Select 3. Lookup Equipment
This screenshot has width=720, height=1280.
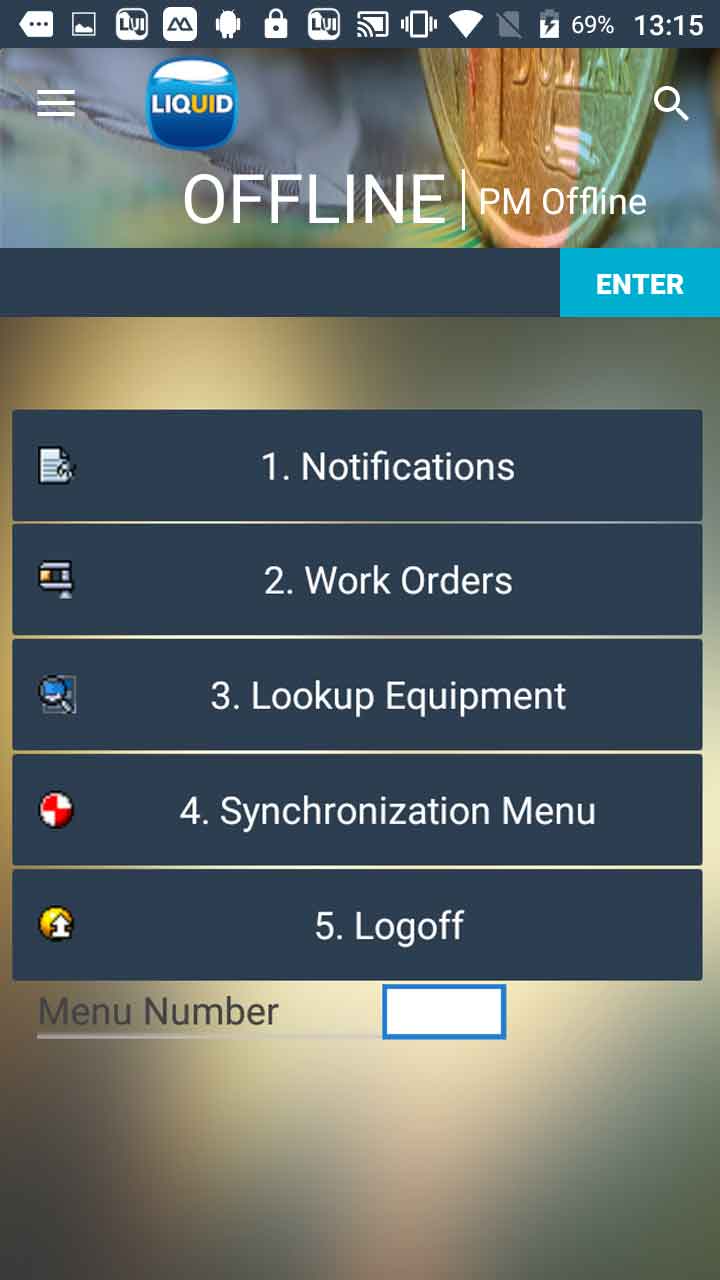(x=357, y=695)
